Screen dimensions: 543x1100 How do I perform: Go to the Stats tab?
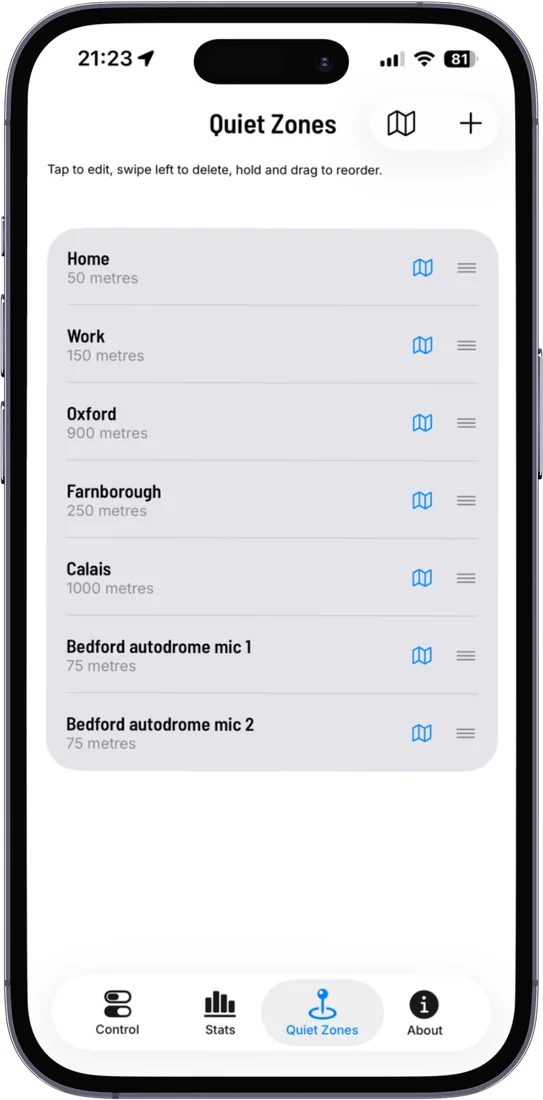click(220, 1013)
